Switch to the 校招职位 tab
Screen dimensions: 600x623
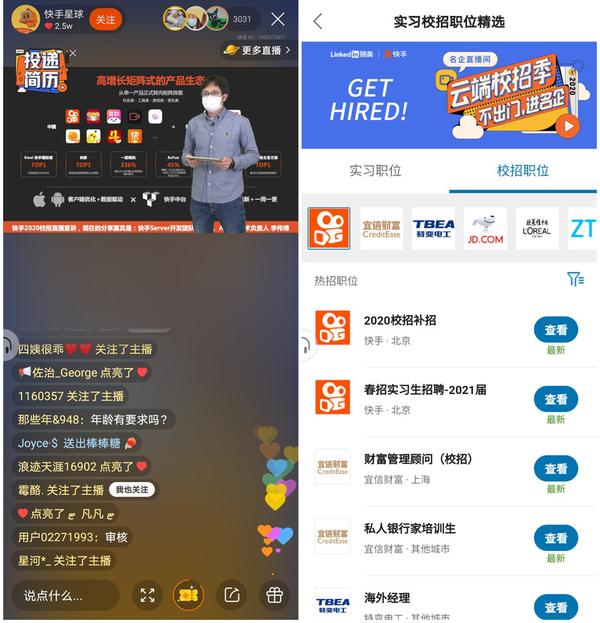[523, 171]
